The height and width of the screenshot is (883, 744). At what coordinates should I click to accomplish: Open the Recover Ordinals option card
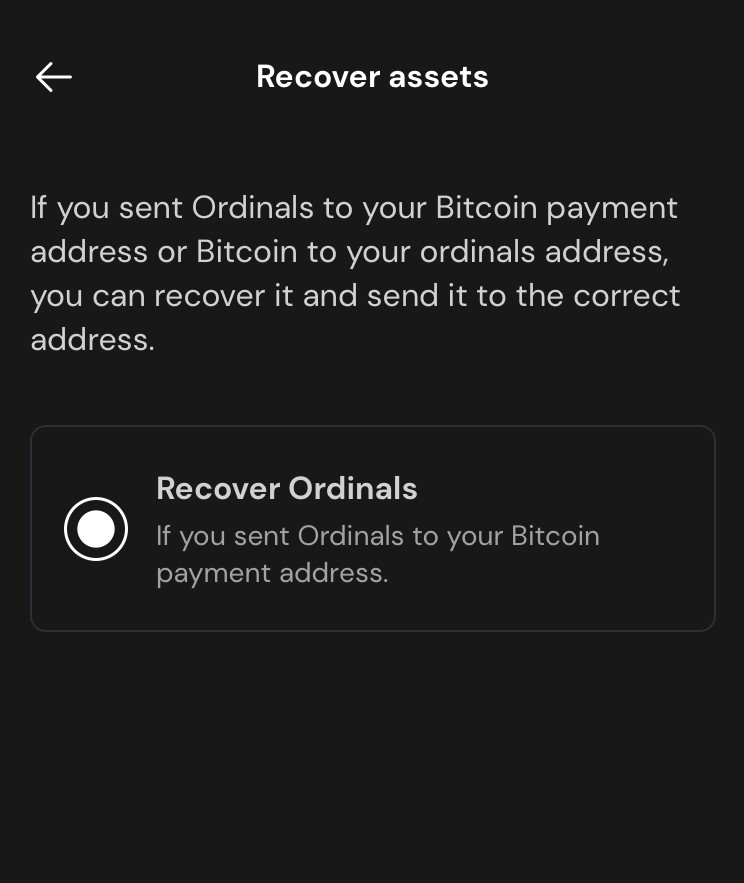tap(373, 528)
